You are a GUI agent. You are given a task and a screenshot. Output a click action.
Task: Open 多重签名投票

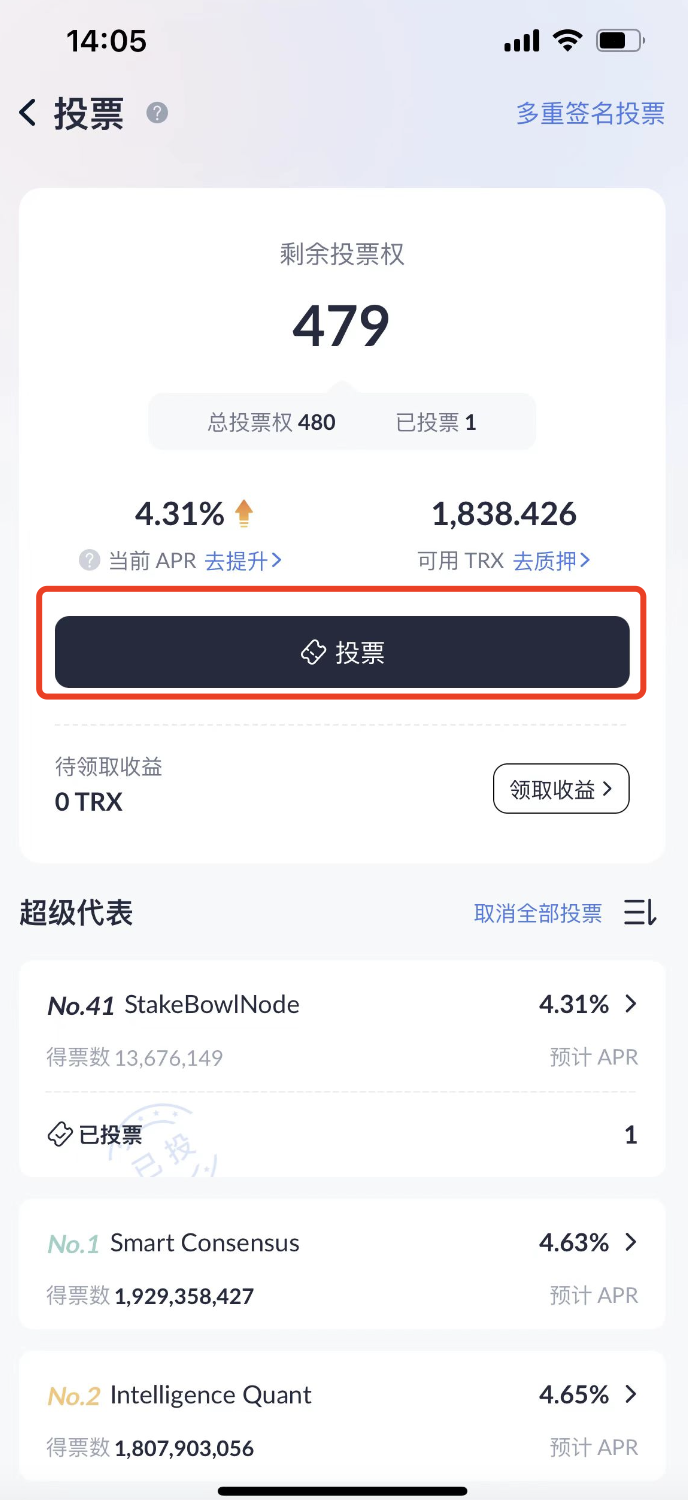pyautogui.click(x=590, y=113)
